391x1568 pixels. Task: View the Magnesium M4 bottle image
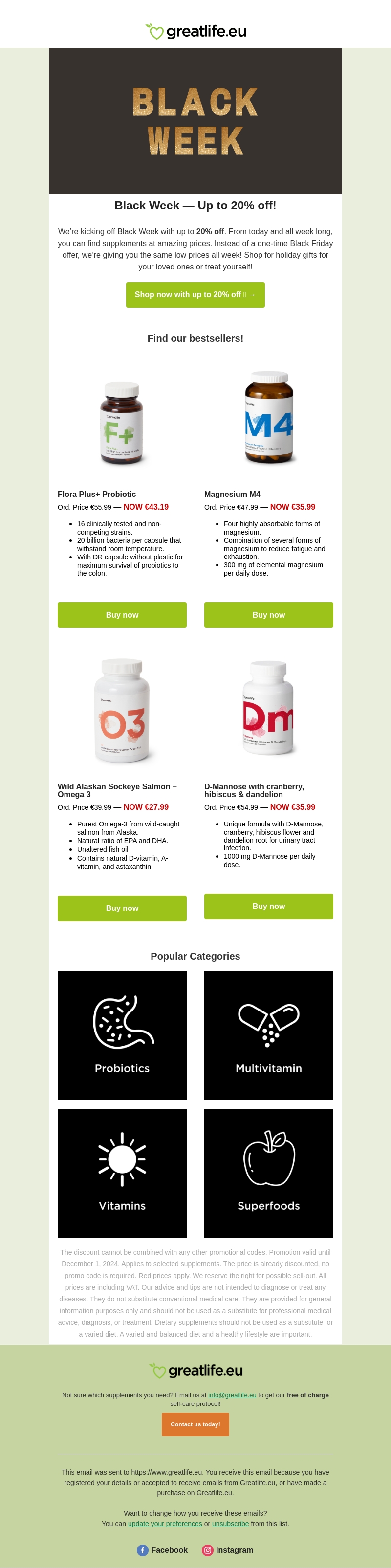(269, 418)
